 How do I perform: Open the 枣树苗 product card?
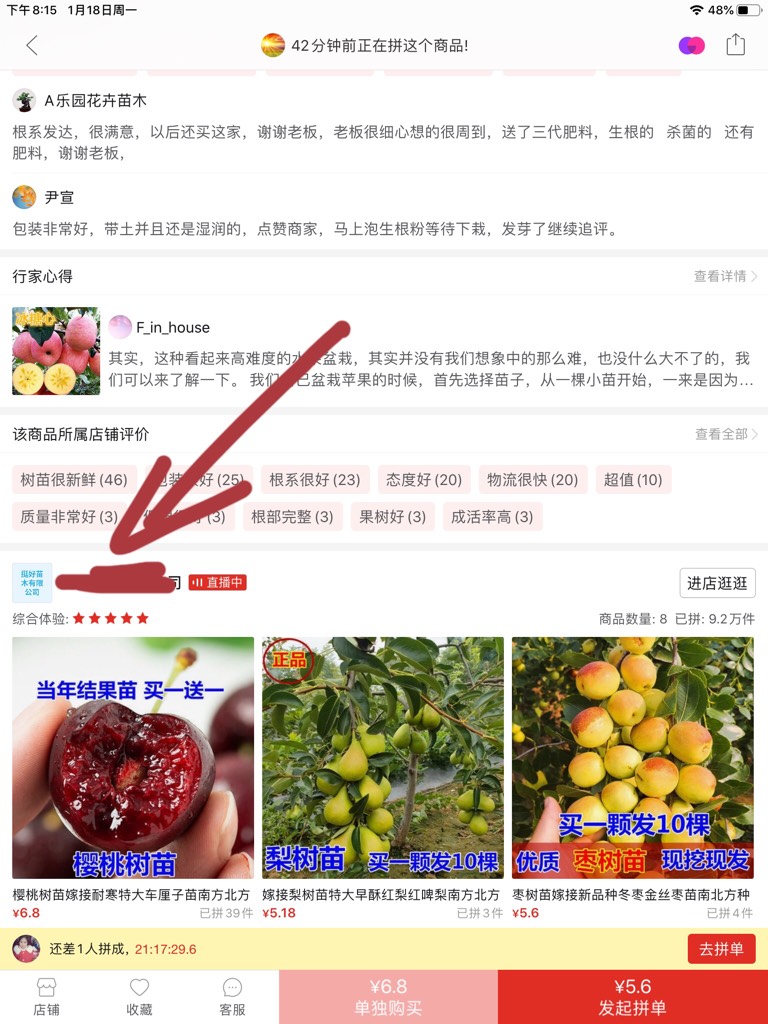(633, 758)
